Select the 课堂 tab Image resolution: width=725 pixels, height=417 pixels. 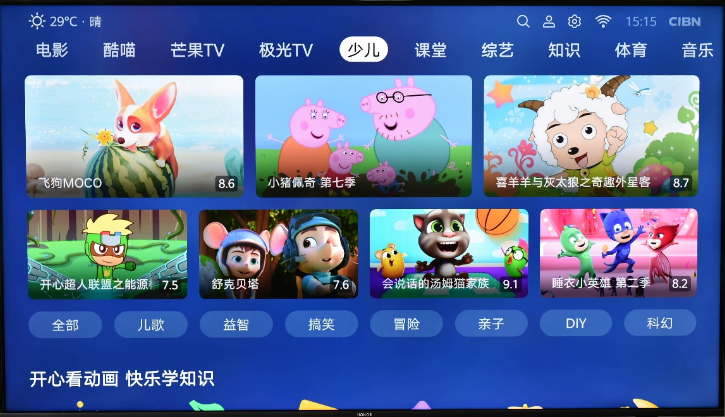point(431,50)
